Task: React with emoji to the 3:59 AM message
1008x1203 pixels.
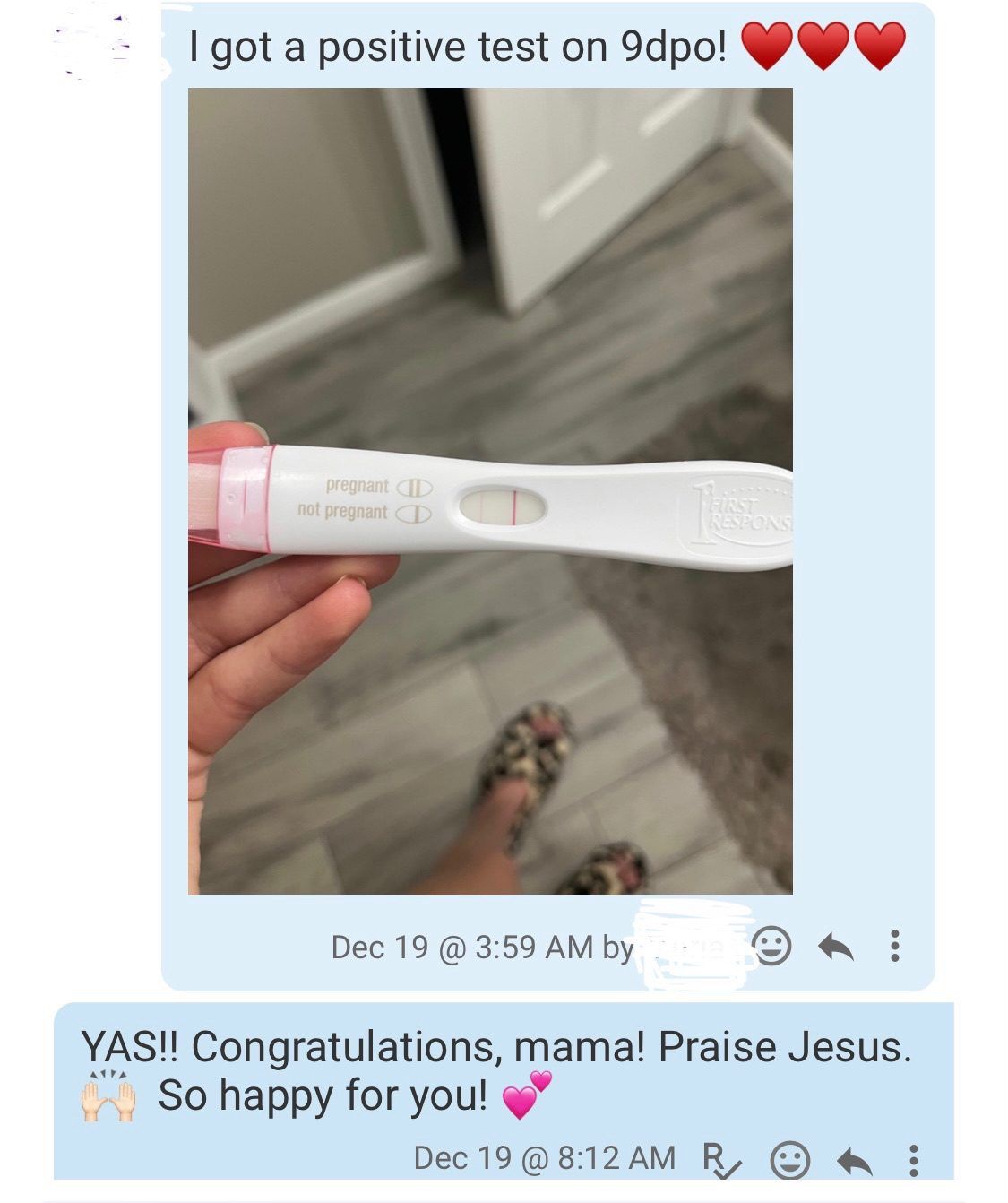Action: 771,945
